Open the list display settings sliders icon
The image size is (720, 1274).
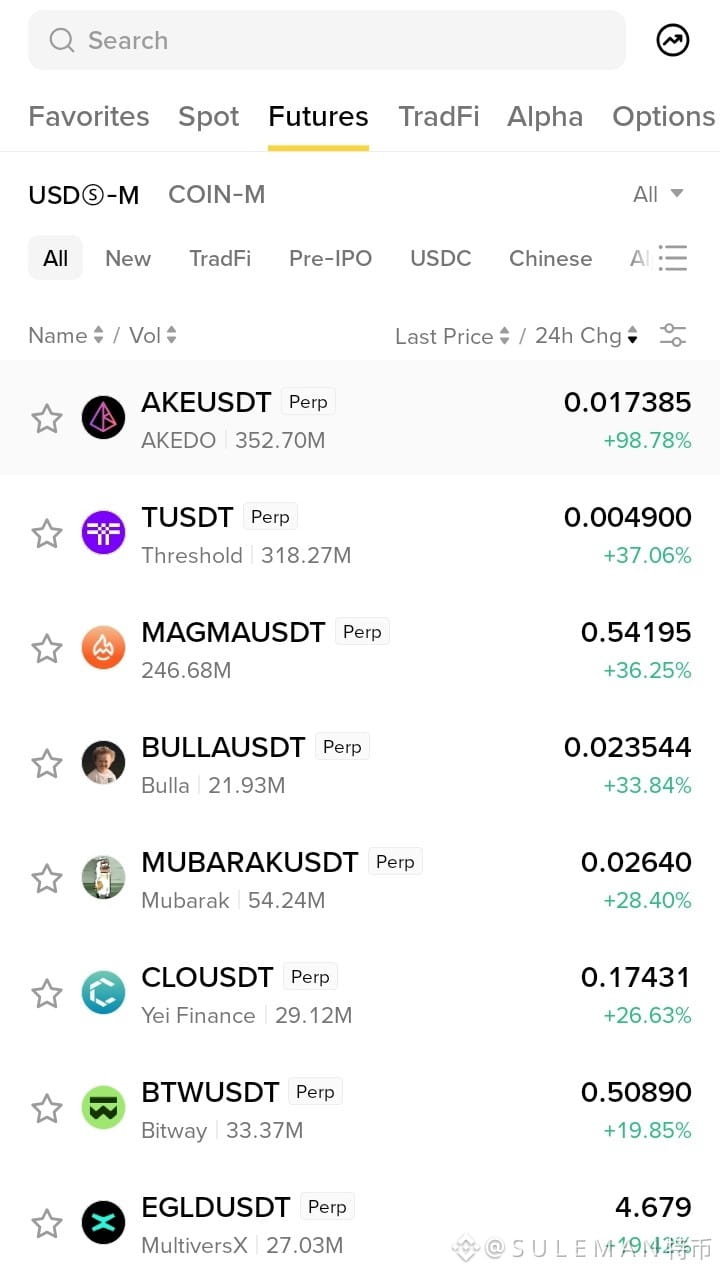(673, 336)
